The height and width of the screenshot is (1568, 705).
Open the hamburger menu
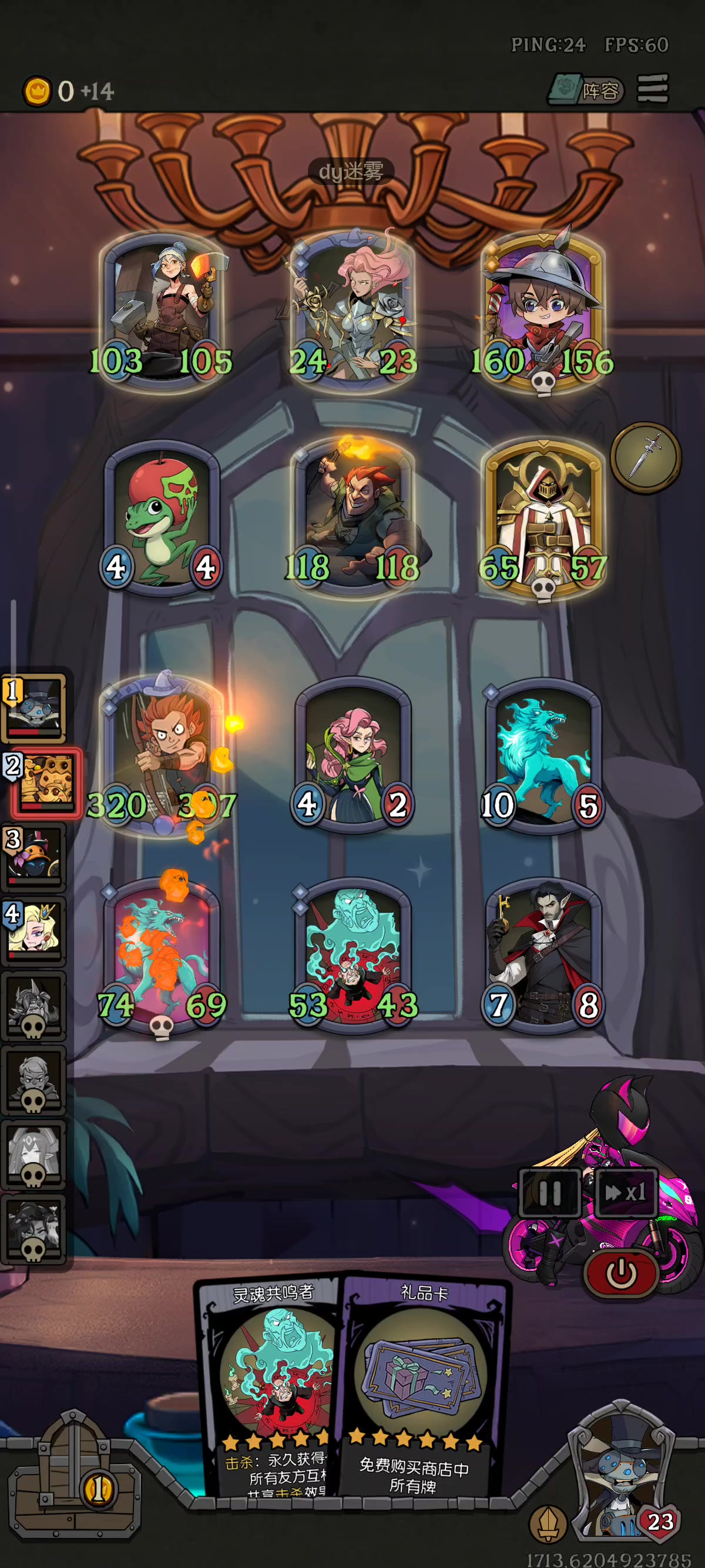click(653, 89)
